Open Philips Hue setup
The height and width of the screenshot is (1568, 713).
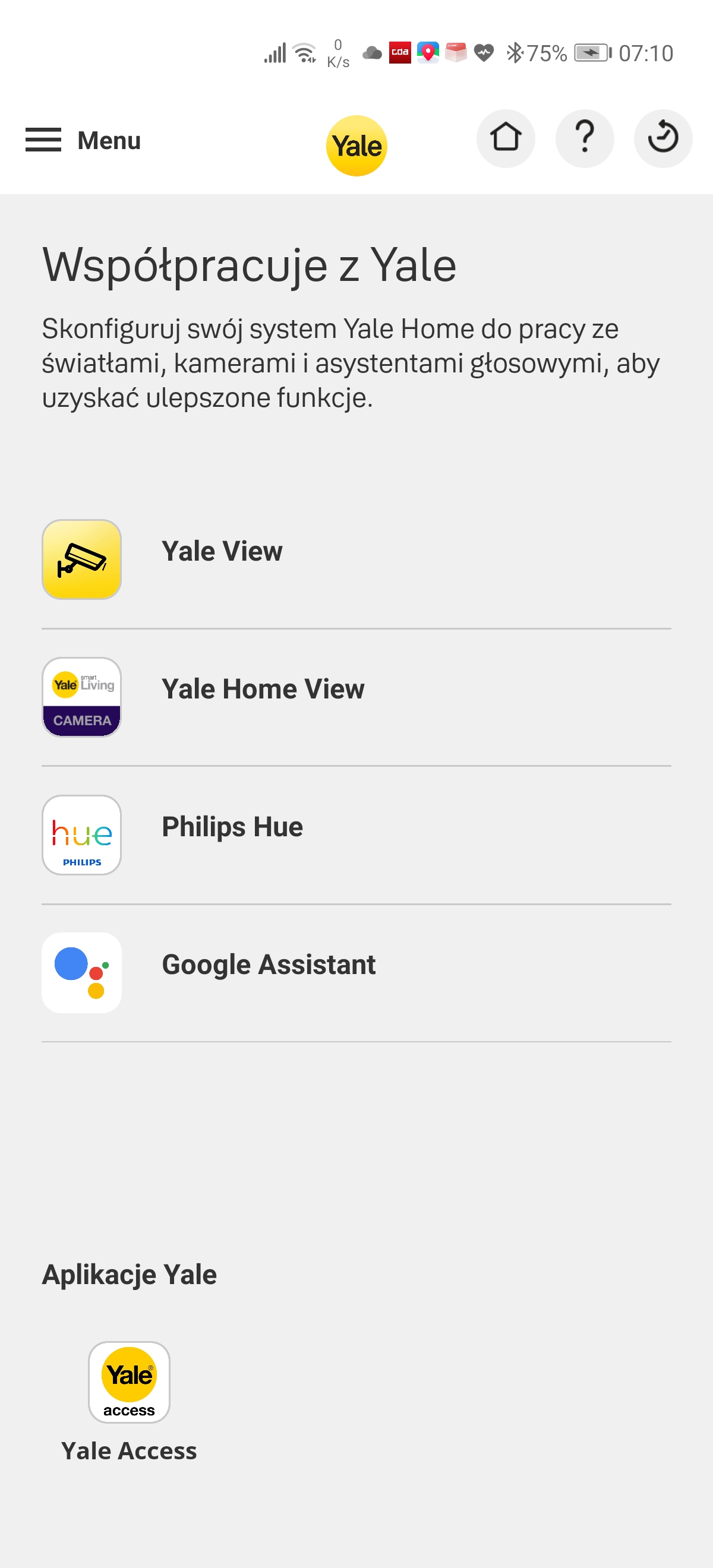click(x=231, y=828)
